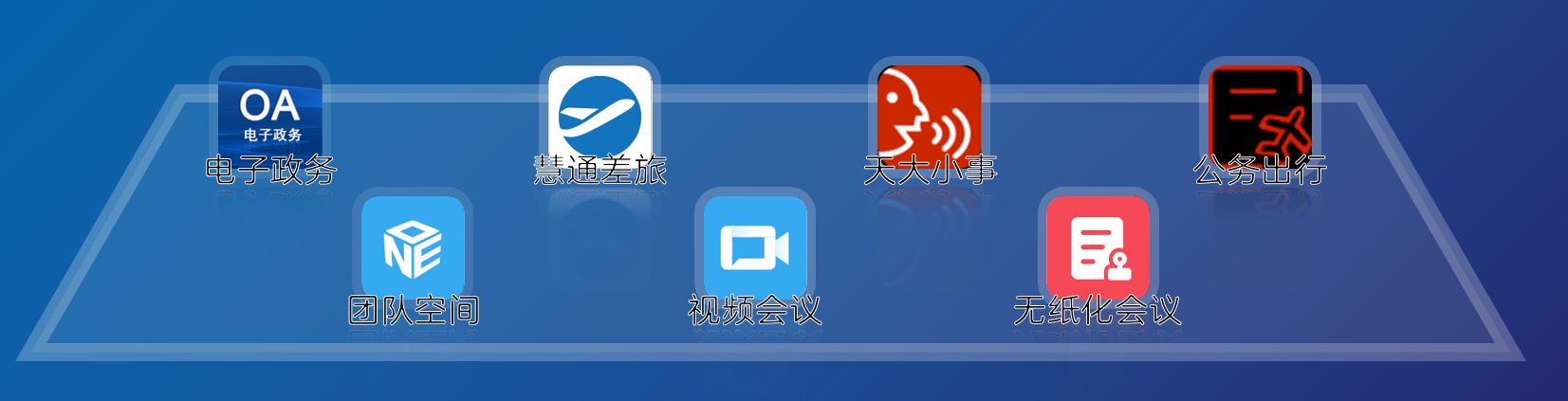1568x401 pixels.
Task: Open the 公务出行 app
Action: point(1260,114)
